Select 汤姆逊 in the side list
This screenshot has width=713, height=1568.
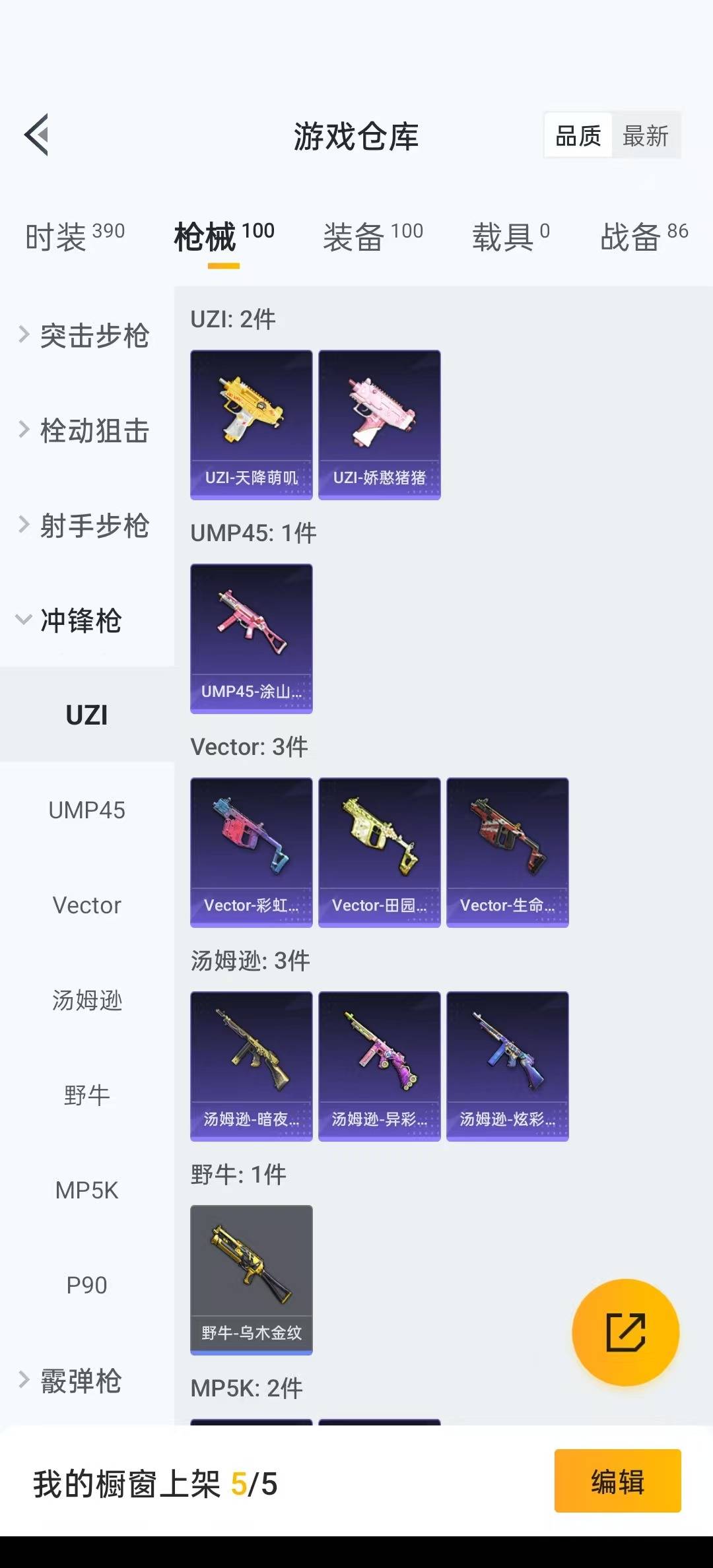[86, 1000]
